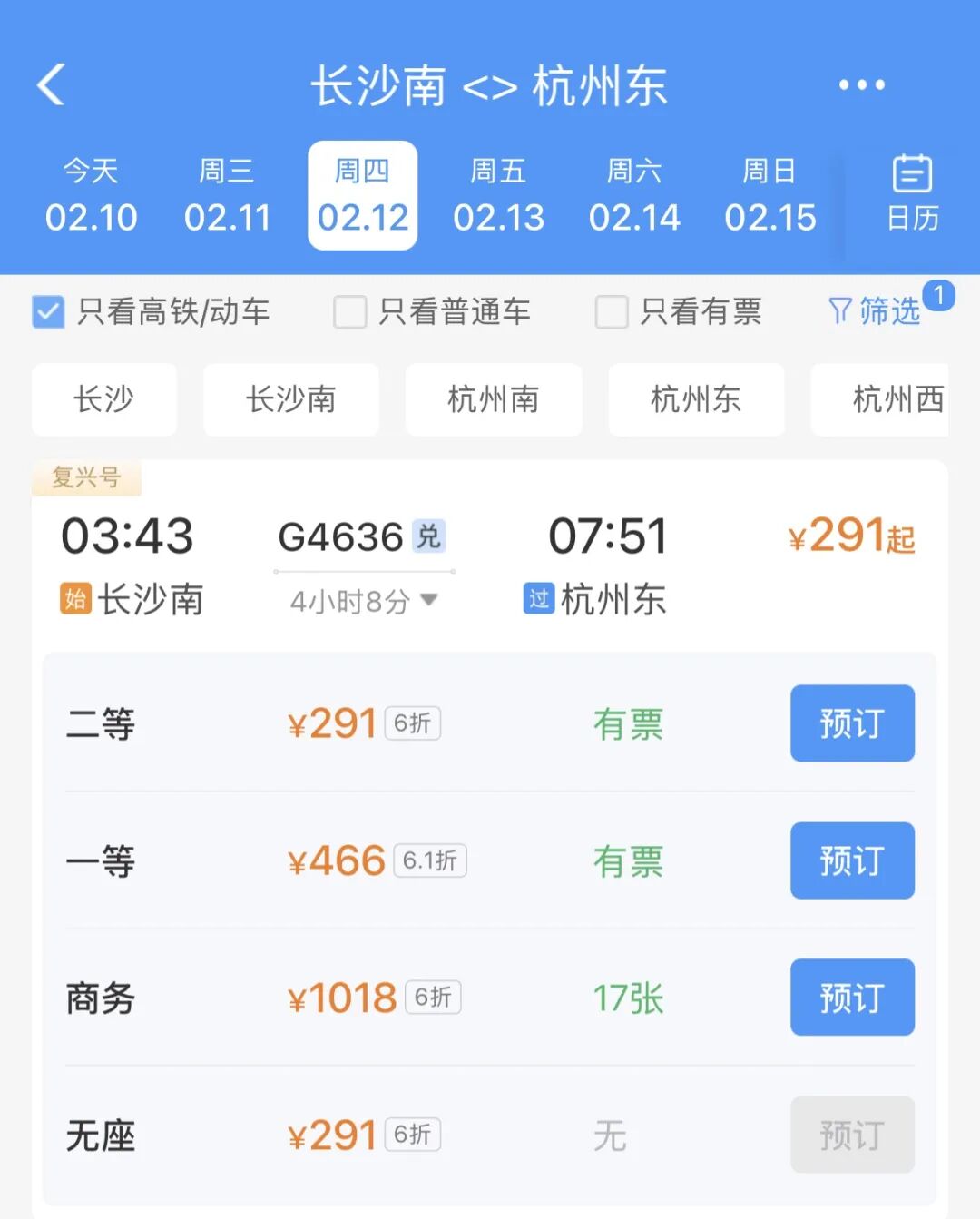Book the 二等 seat ticket

[852, 723]
